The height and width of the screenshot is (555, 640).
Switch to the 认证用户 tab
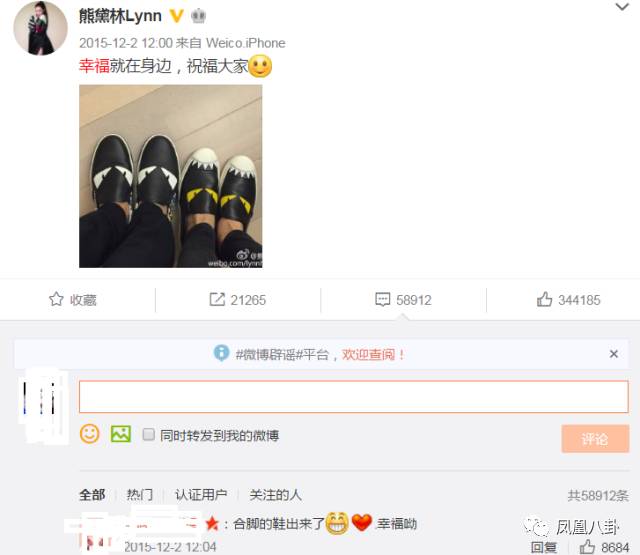click(201, 494)
